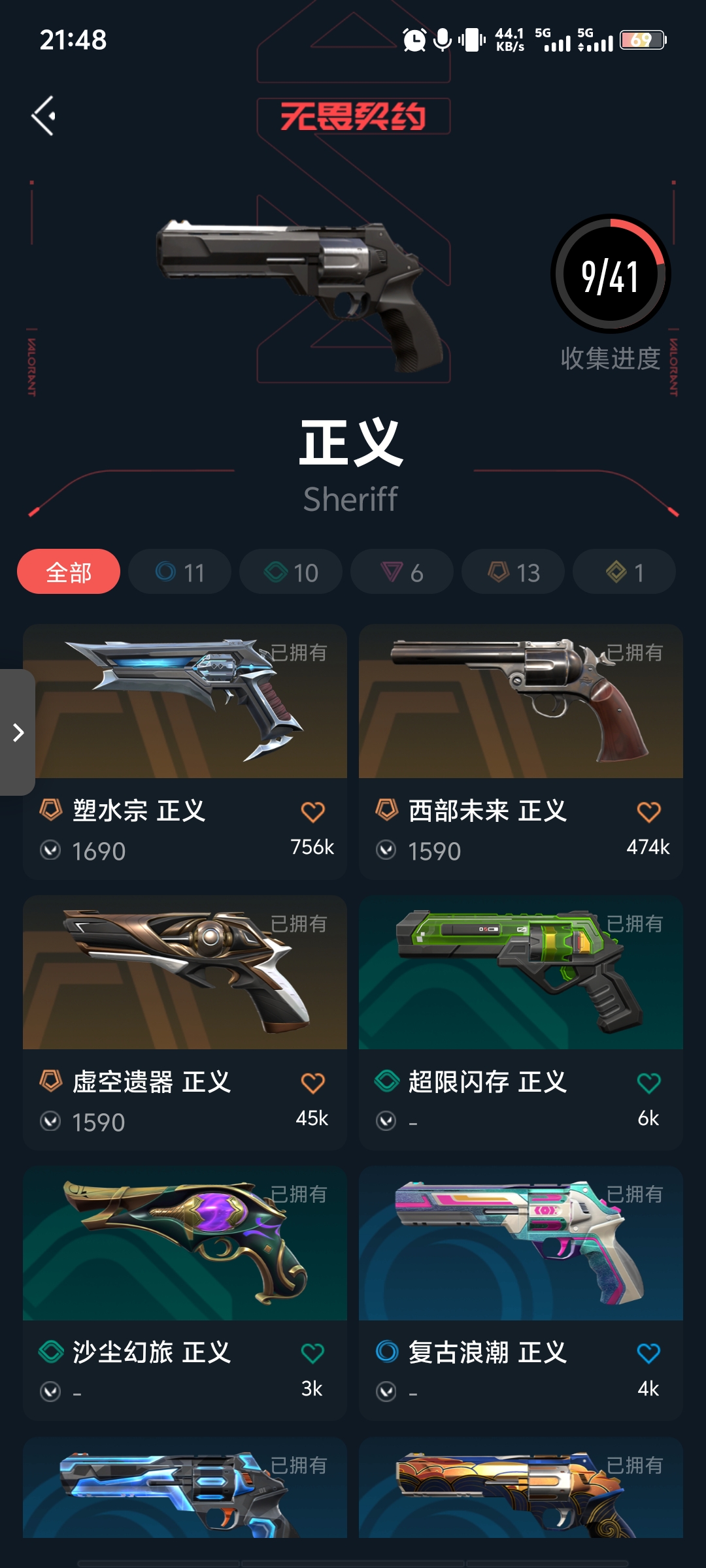Image resolution: width=706 pixels, height=1568 pixels.
Task: Like the 沙尘幻旅 正义 skin
Action: point(312,1353)
